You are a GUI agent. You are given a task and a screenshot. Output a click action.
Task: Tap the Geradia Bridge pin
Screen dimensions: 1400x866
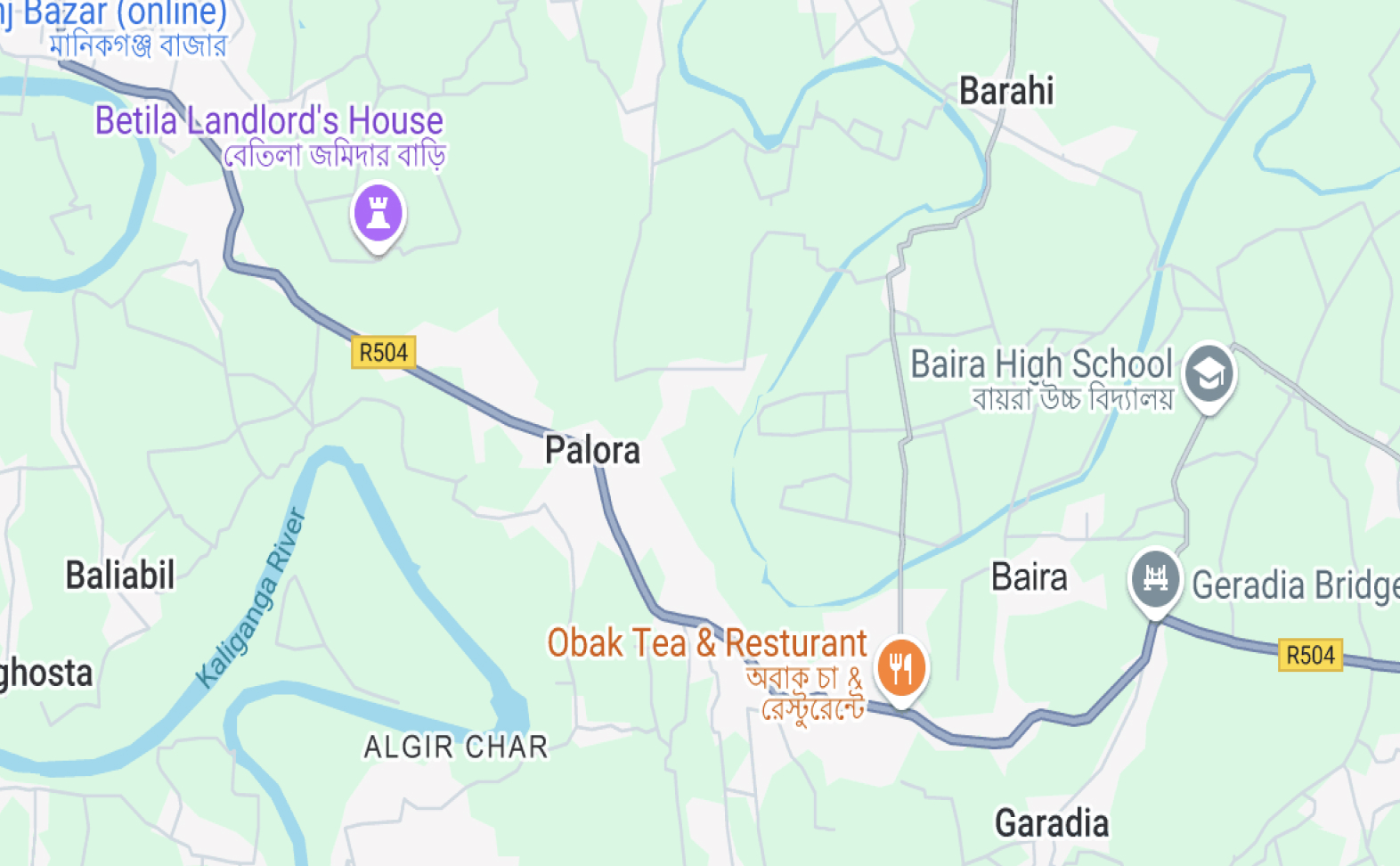pos(1155,579)
